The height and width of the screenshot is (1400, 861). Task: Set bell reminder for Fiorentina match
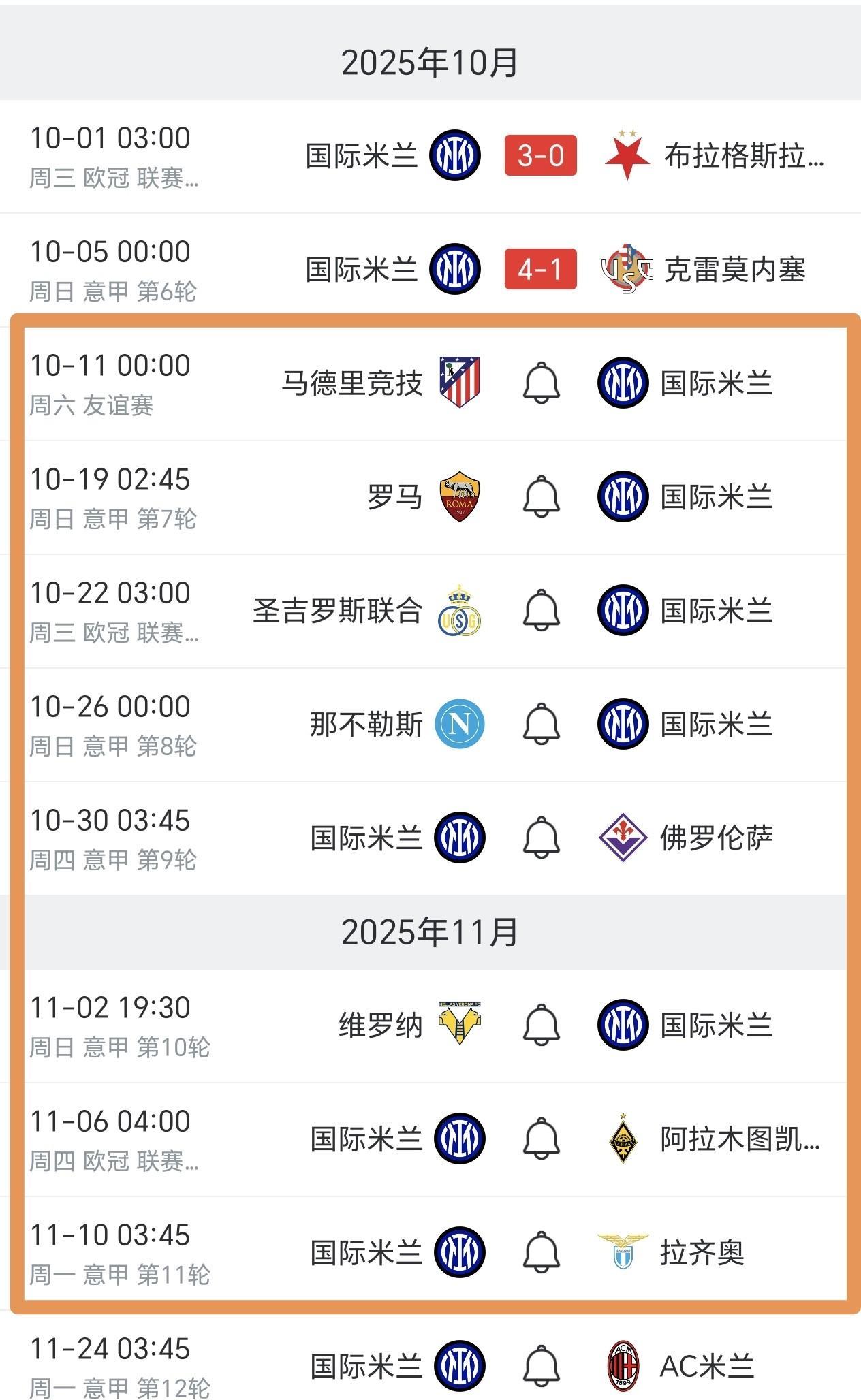541,838
